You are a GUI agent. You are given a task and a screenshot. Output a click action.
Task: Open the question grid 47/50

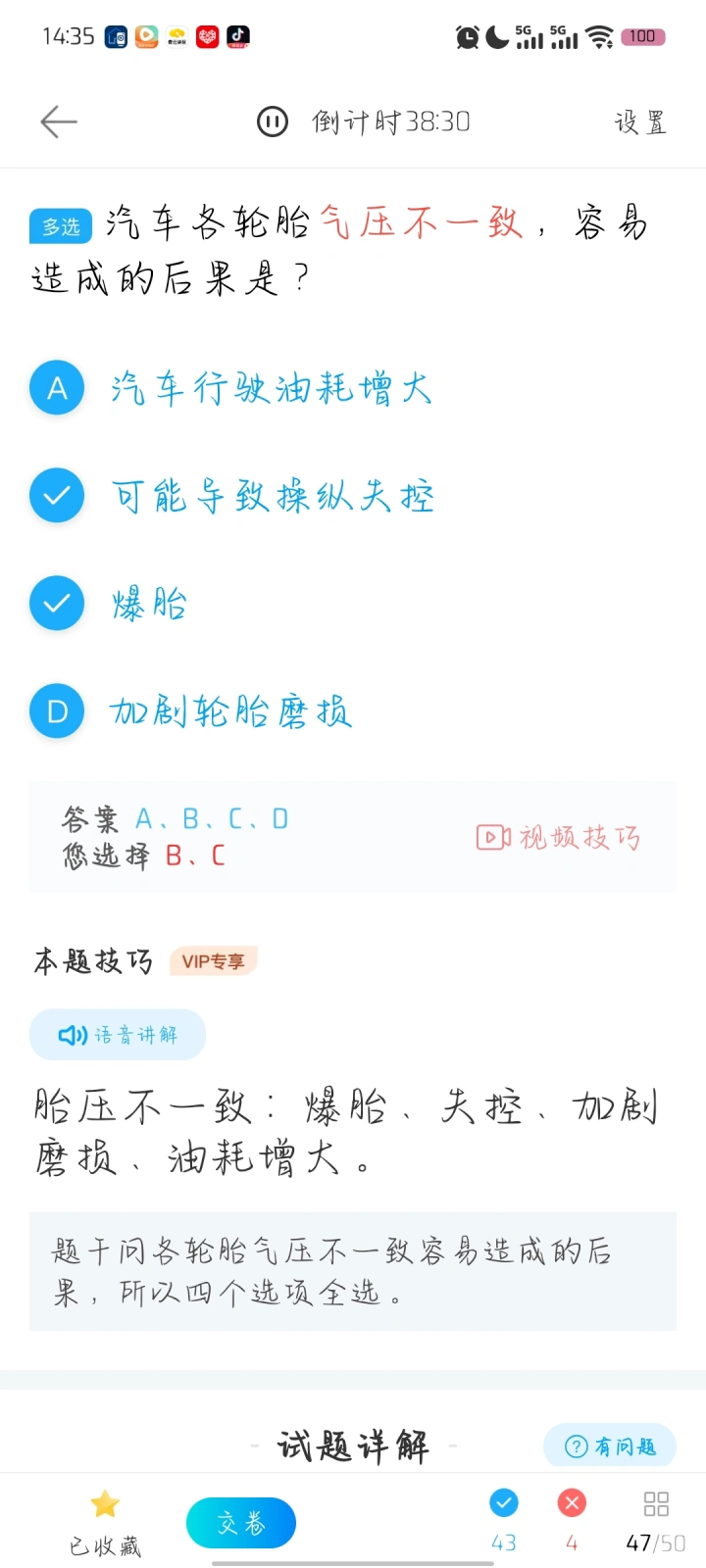pos(655,1521)
